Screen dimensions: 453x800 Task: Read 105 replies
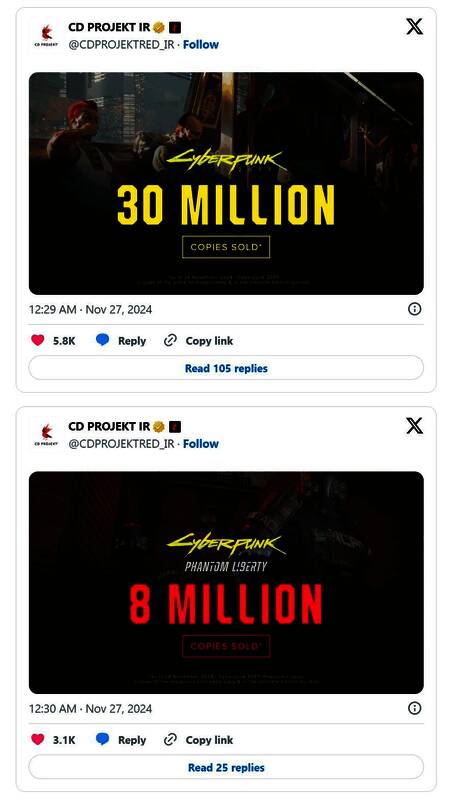(226, 368)
